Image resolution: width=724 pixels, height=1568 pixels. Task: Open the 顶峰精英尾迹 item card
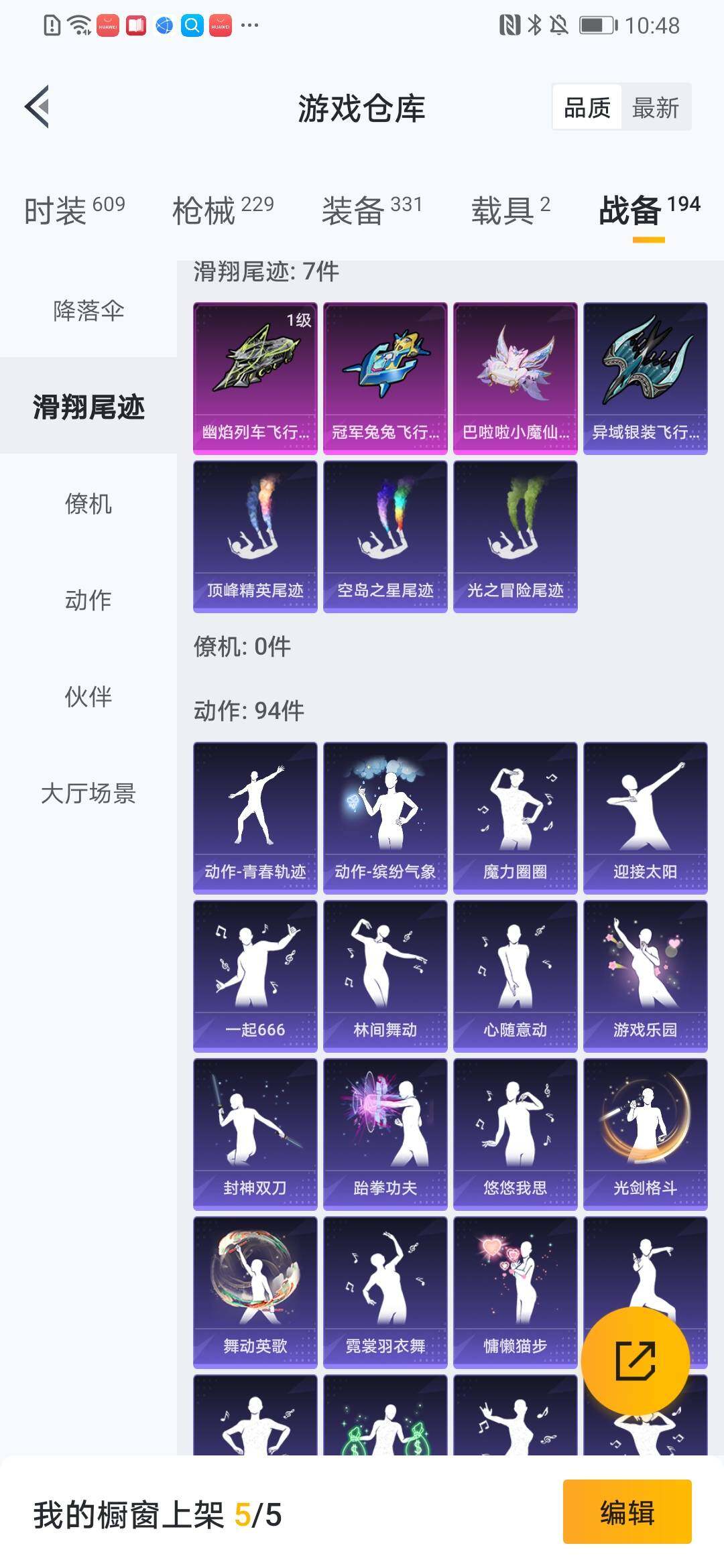(255, 536)
